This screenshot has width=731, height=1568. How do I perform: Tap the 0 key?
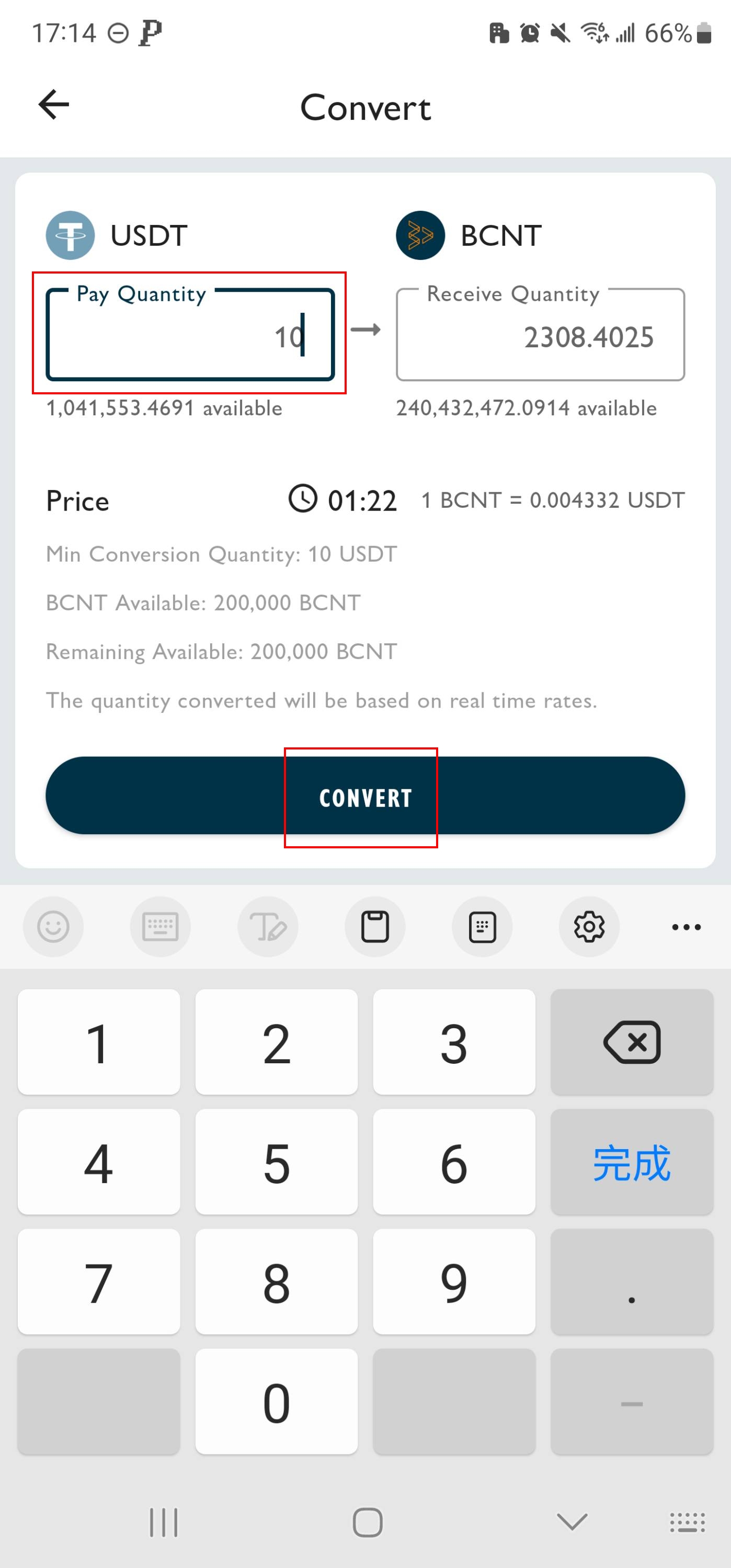[x=276, y=1402]
